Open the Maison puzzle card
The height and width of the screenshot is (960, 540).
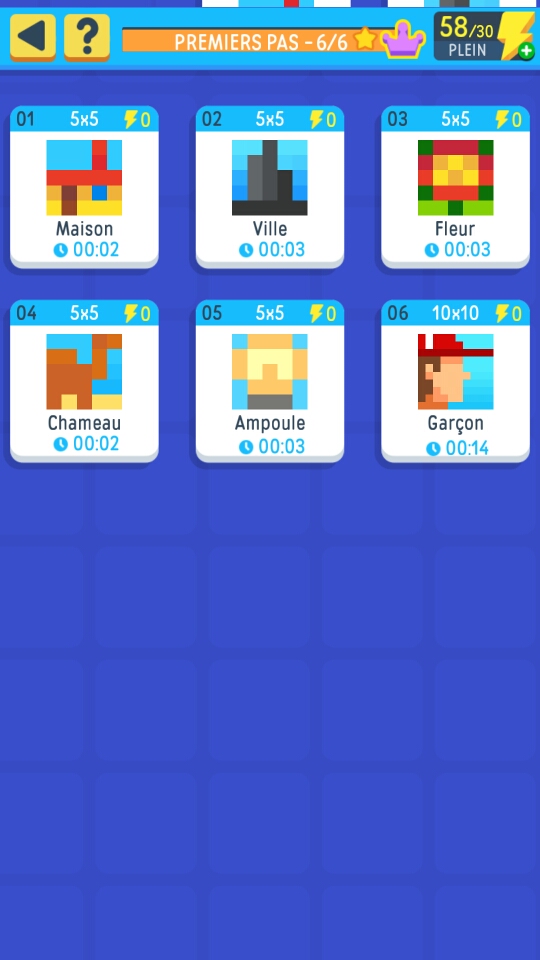84,187
